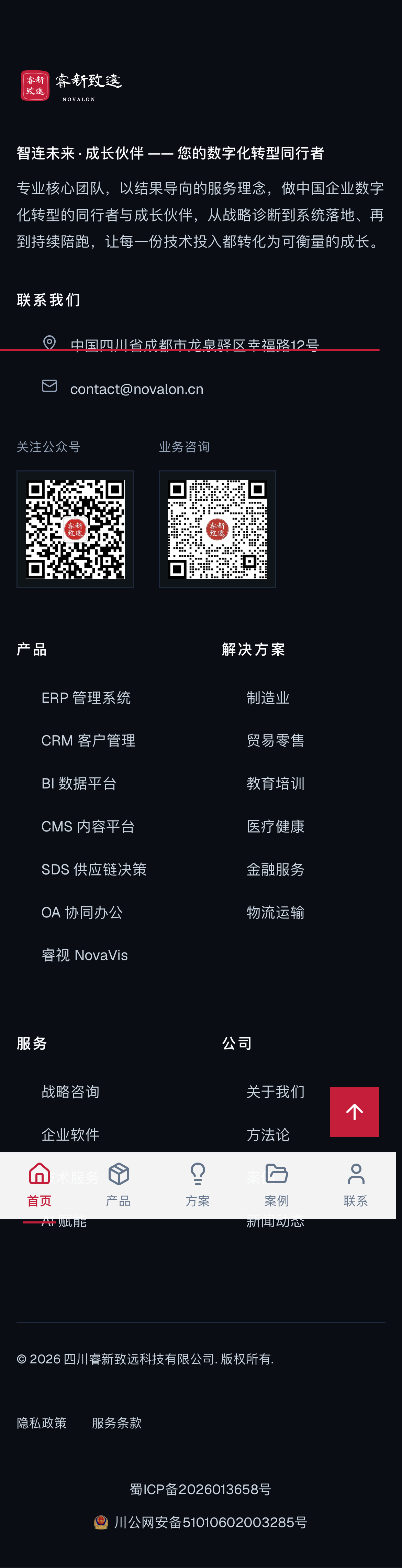The width and height of the screenshot is (402, 1568).
Task: Switch to the 首页 tab
Action: pyautogui.click(x=40, y=1185)
